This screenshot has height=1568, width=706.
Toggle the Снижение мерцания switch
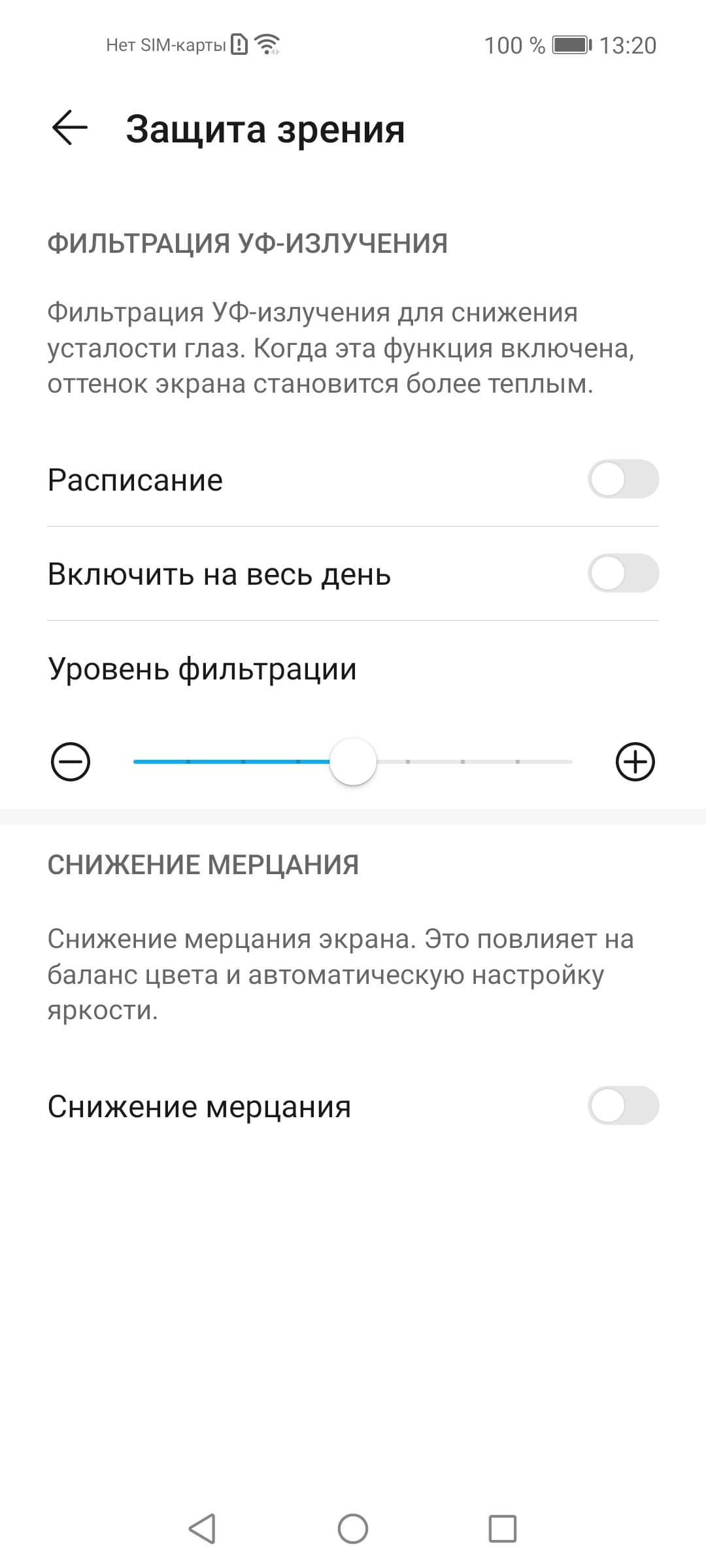(622, 1105)
